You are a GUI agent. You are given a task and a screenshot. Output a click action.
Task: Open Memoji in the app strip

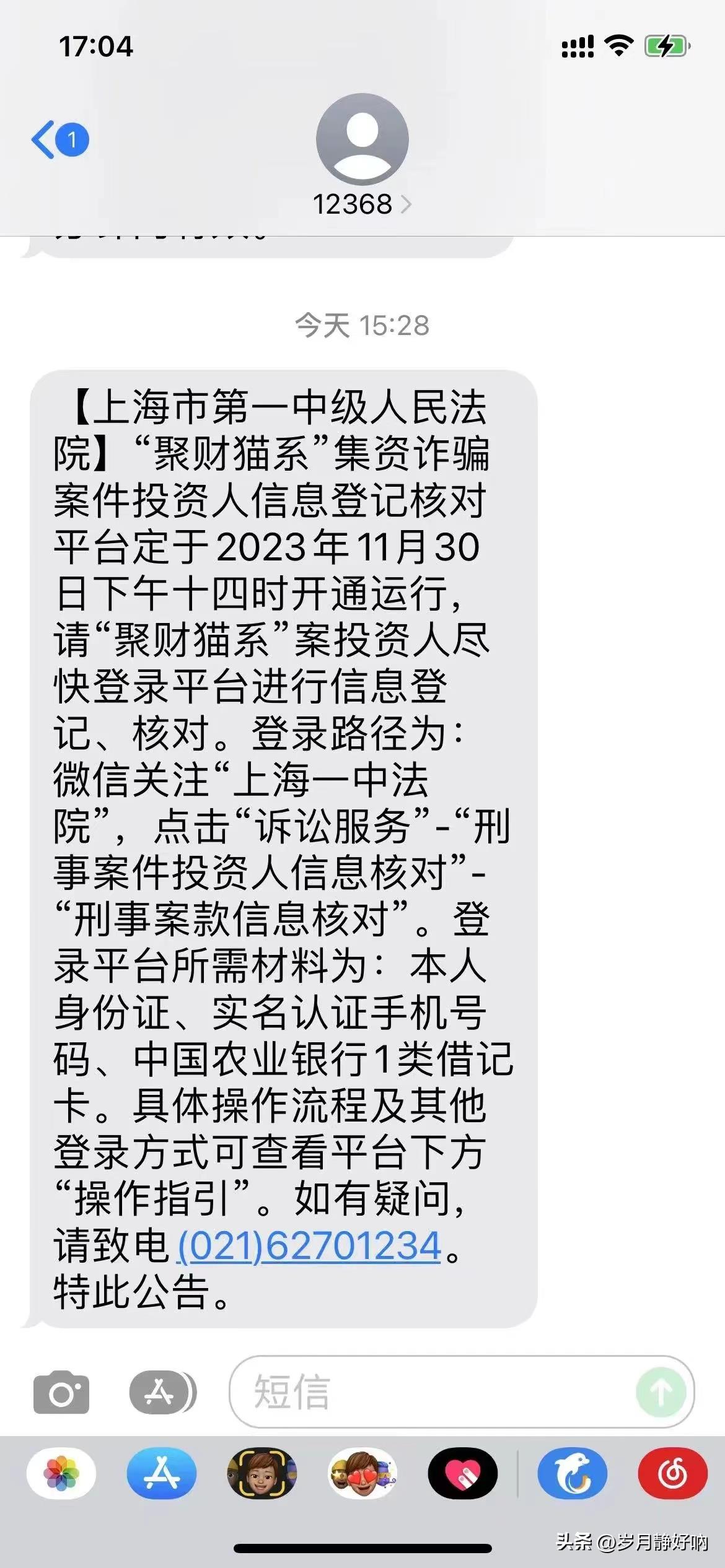262,1473
